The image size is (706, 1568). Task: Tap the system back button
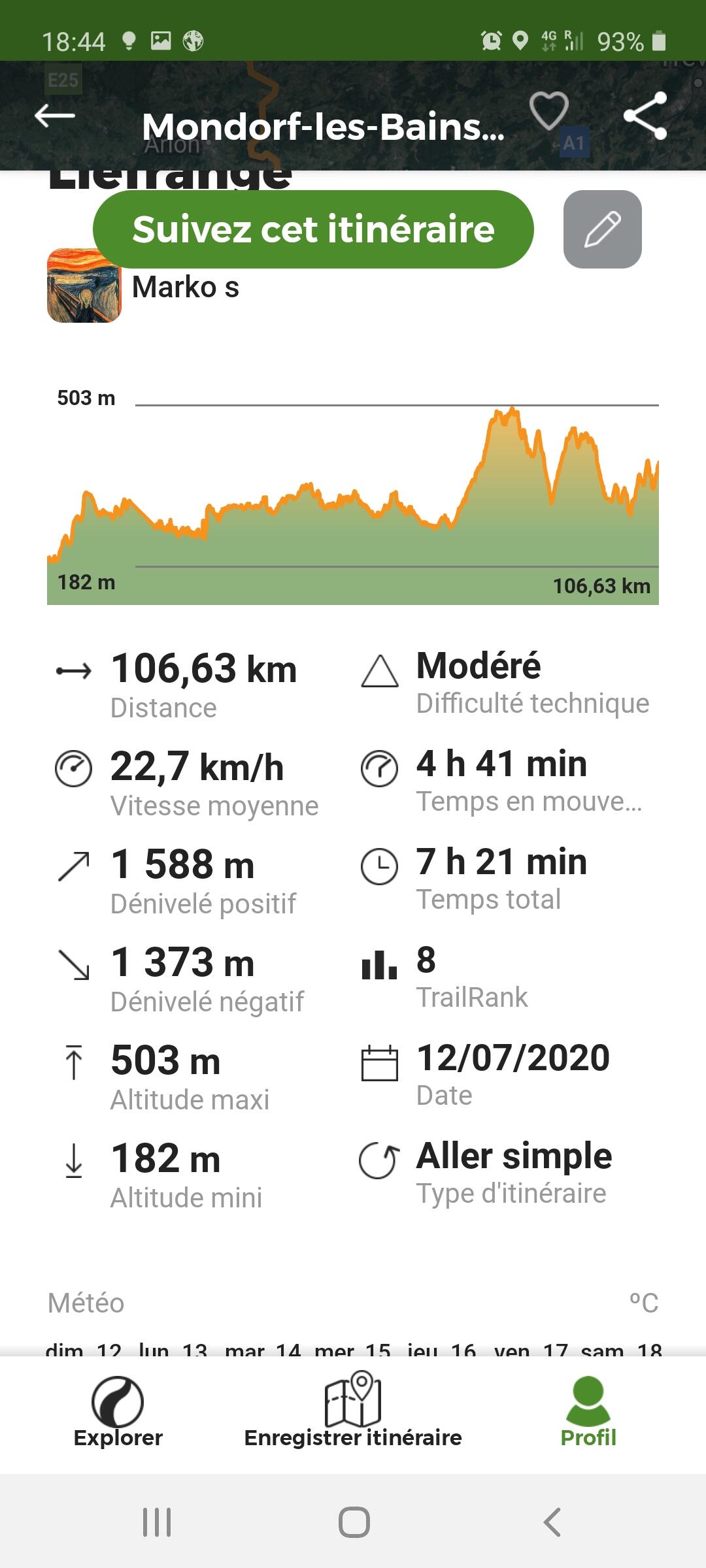point(552,1522)
